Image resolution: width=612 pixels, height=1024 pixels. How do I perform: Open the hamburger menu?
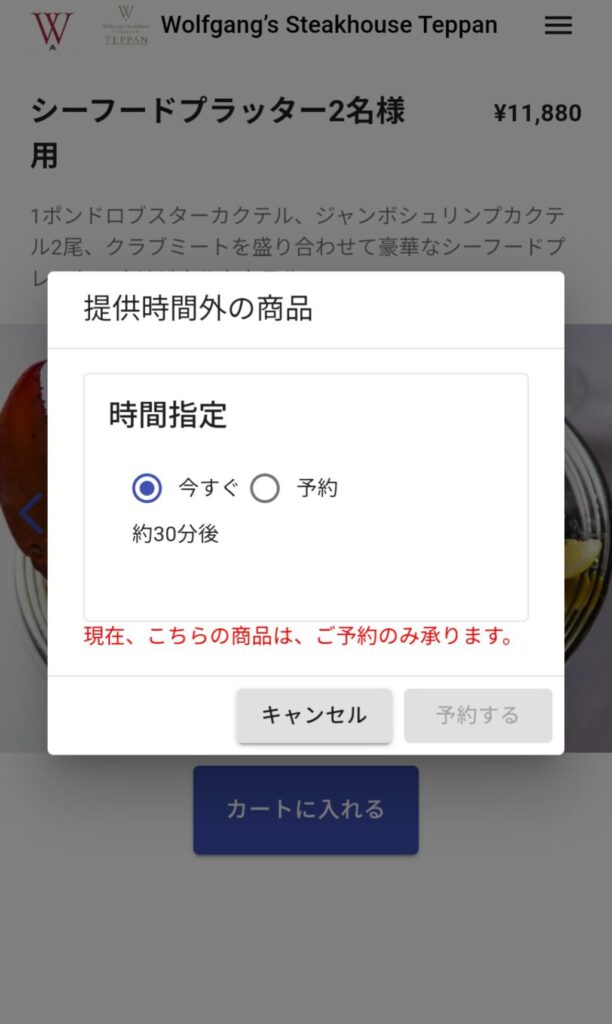coord(558,26)
